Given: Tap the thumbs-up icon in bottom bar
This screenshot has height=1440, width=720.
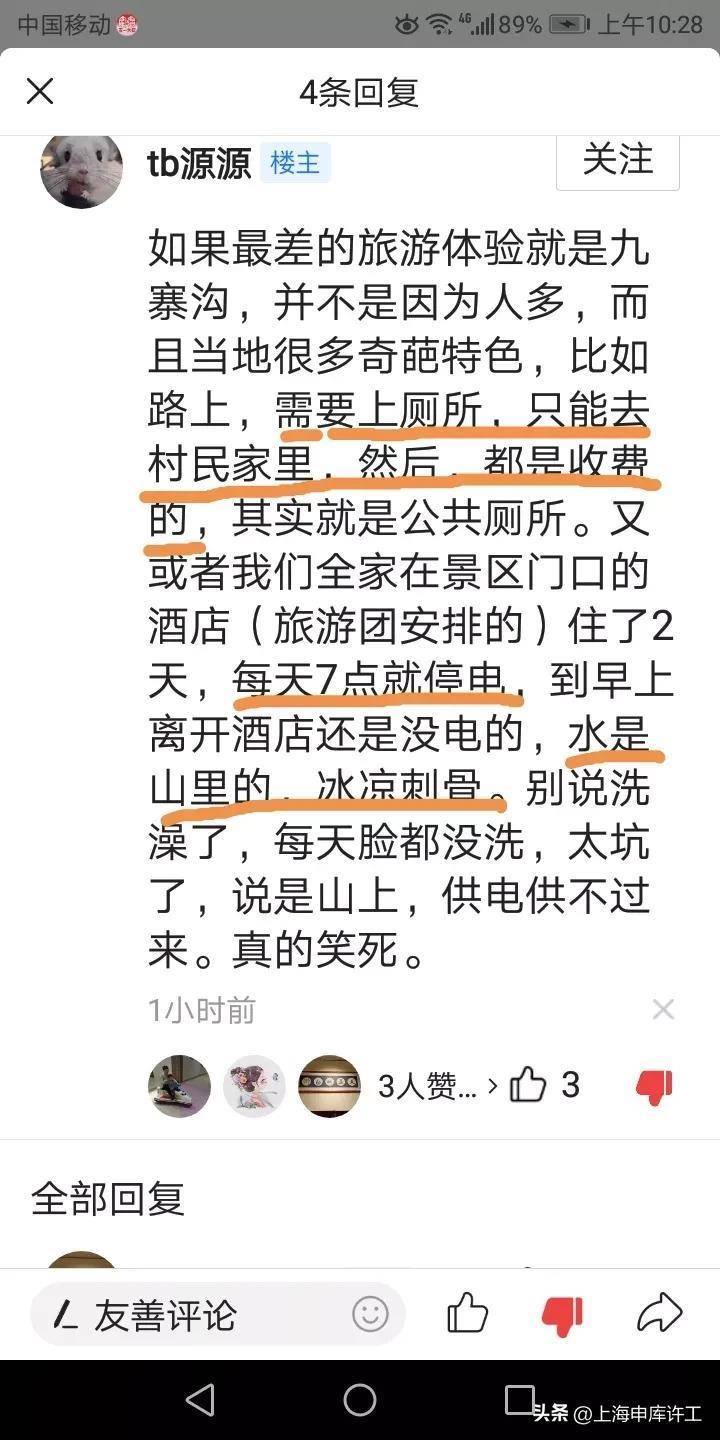Looking at the screenshot, I should [467, 1313].
